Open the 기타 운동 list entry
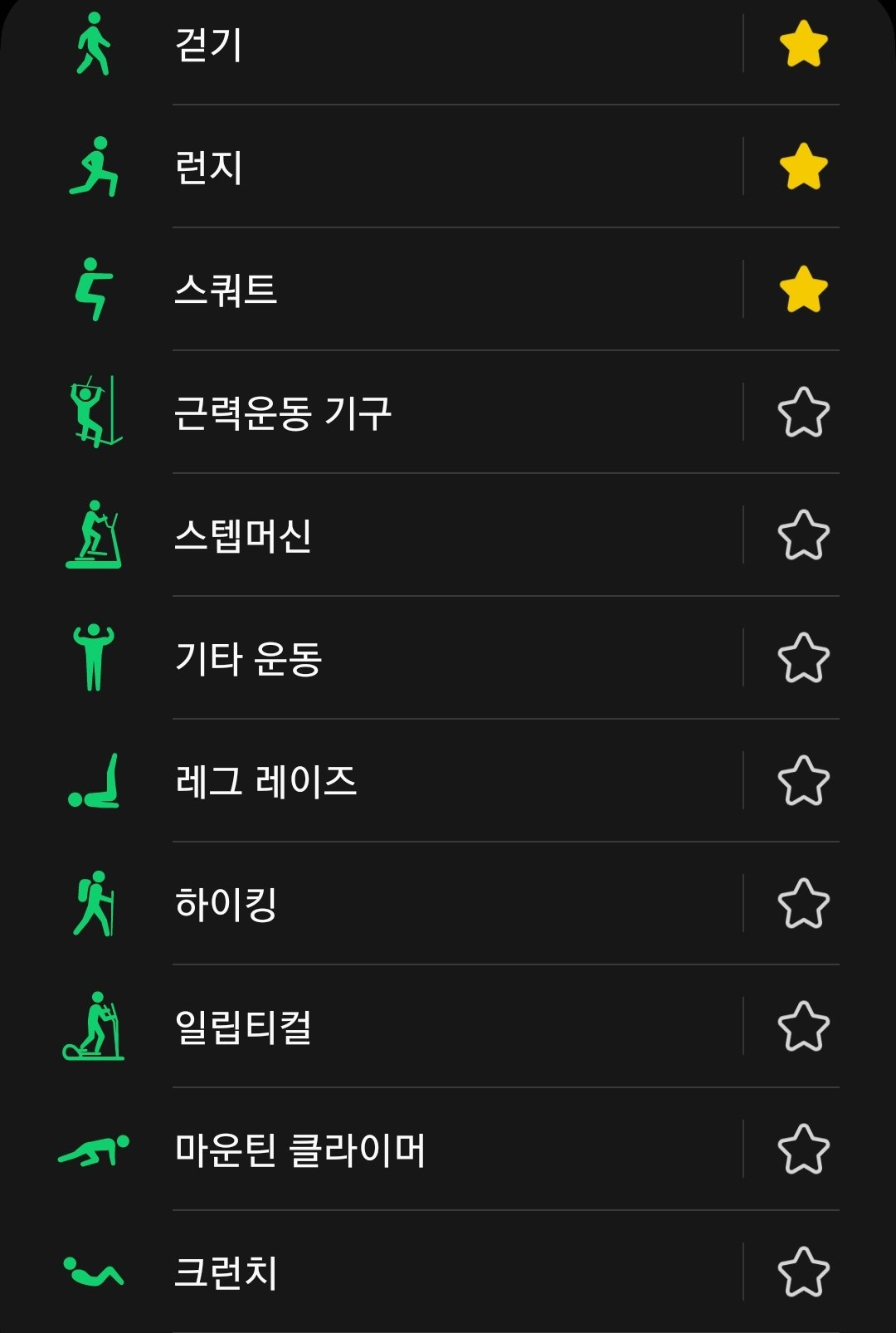Viewport: 896px width, 1333px height. (x=415, y=656)
